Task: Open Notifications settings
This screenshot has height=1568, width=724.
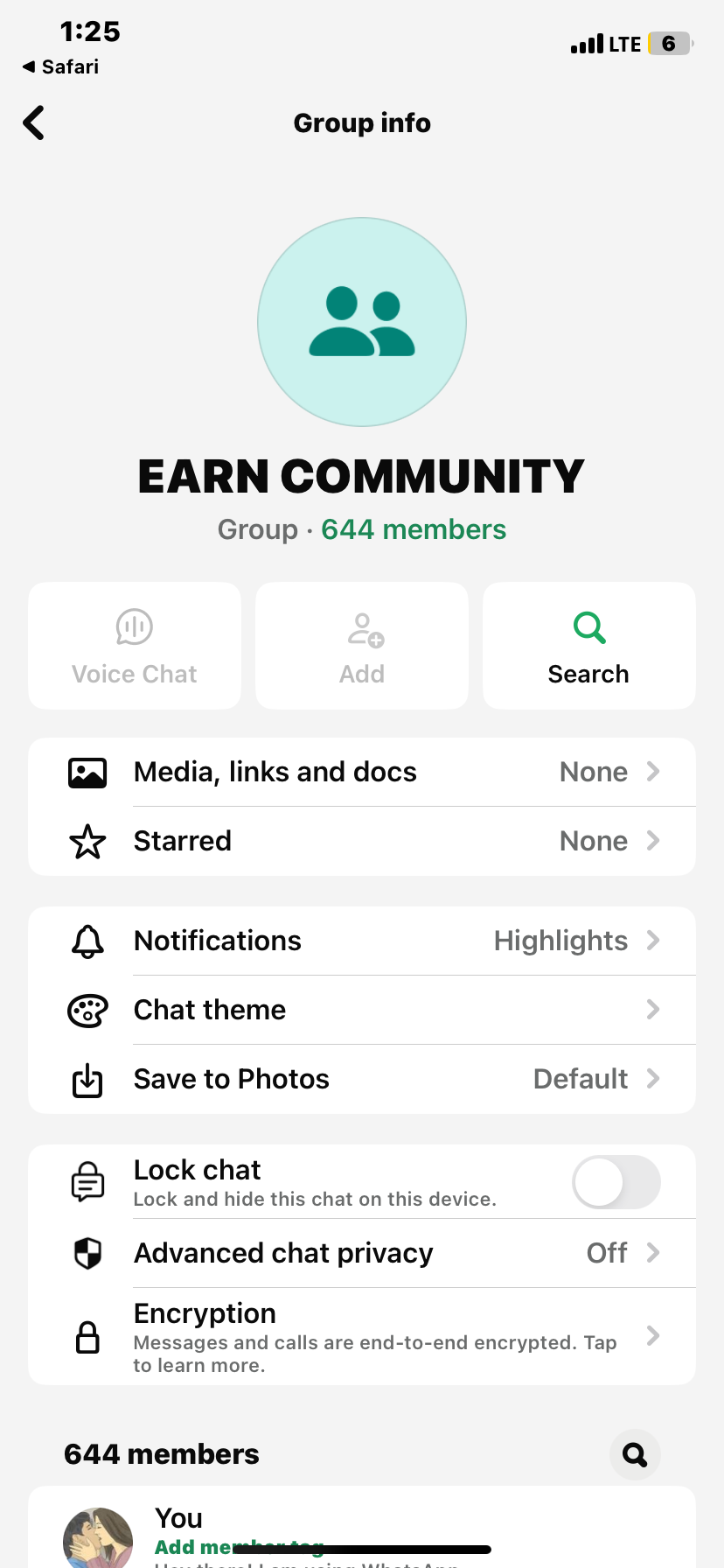Action: pos(362,941)
